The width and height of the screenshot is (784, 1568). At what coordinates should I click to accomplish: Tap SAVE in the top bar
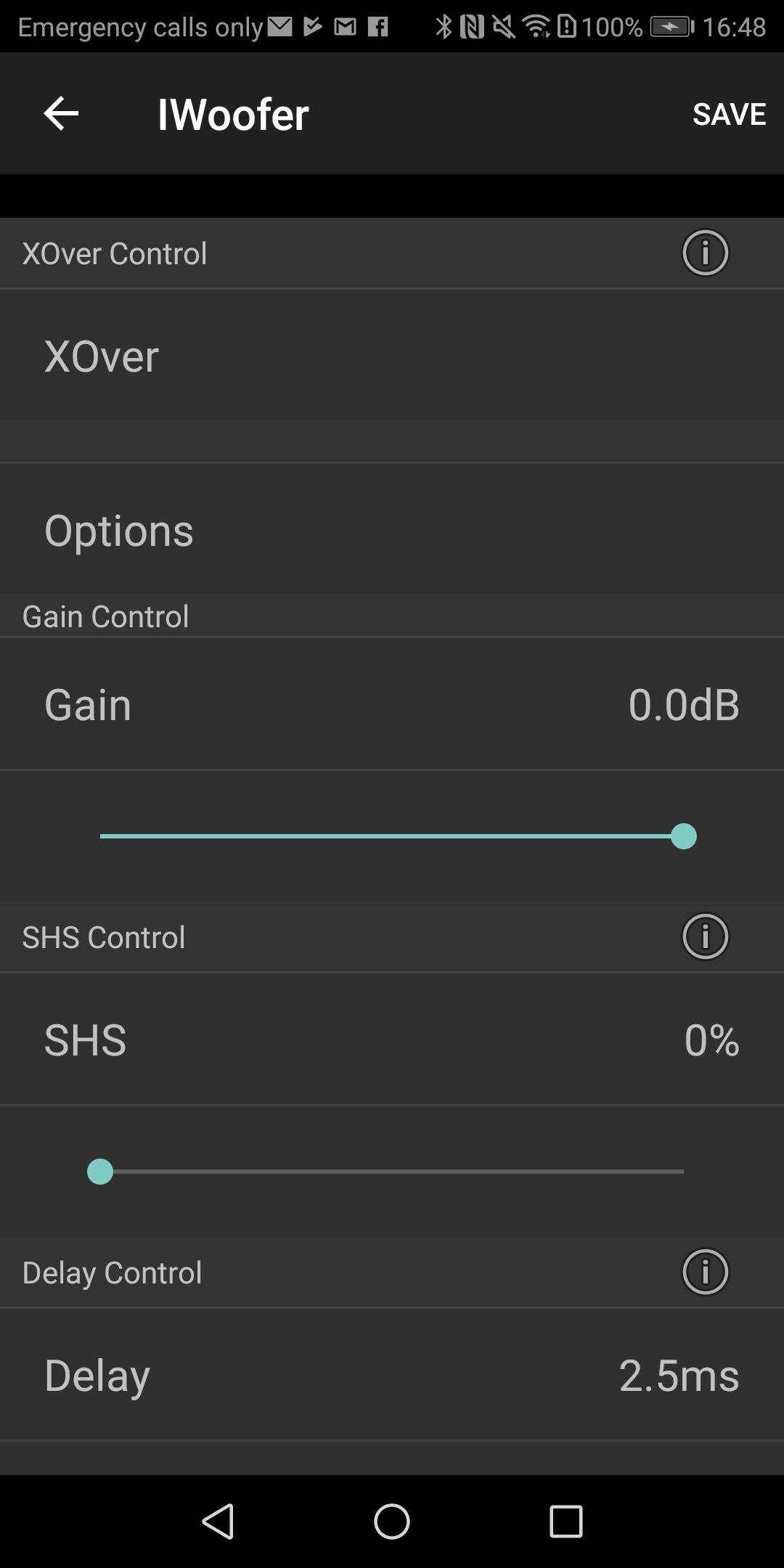[x=729, y=114]
